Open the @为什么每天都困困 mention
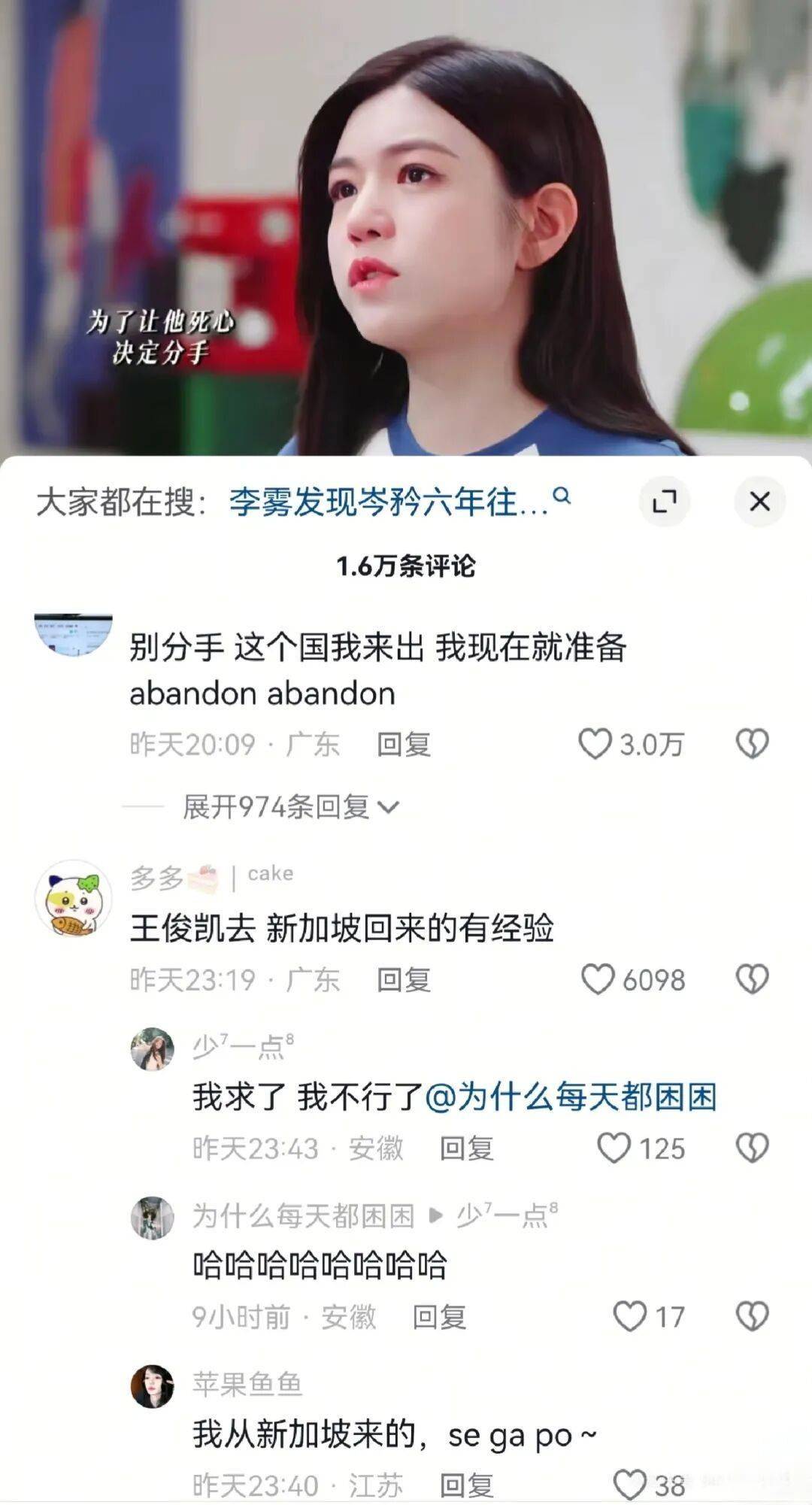The width and height of the screenshot is (812, 1505). pos(570,1097)
